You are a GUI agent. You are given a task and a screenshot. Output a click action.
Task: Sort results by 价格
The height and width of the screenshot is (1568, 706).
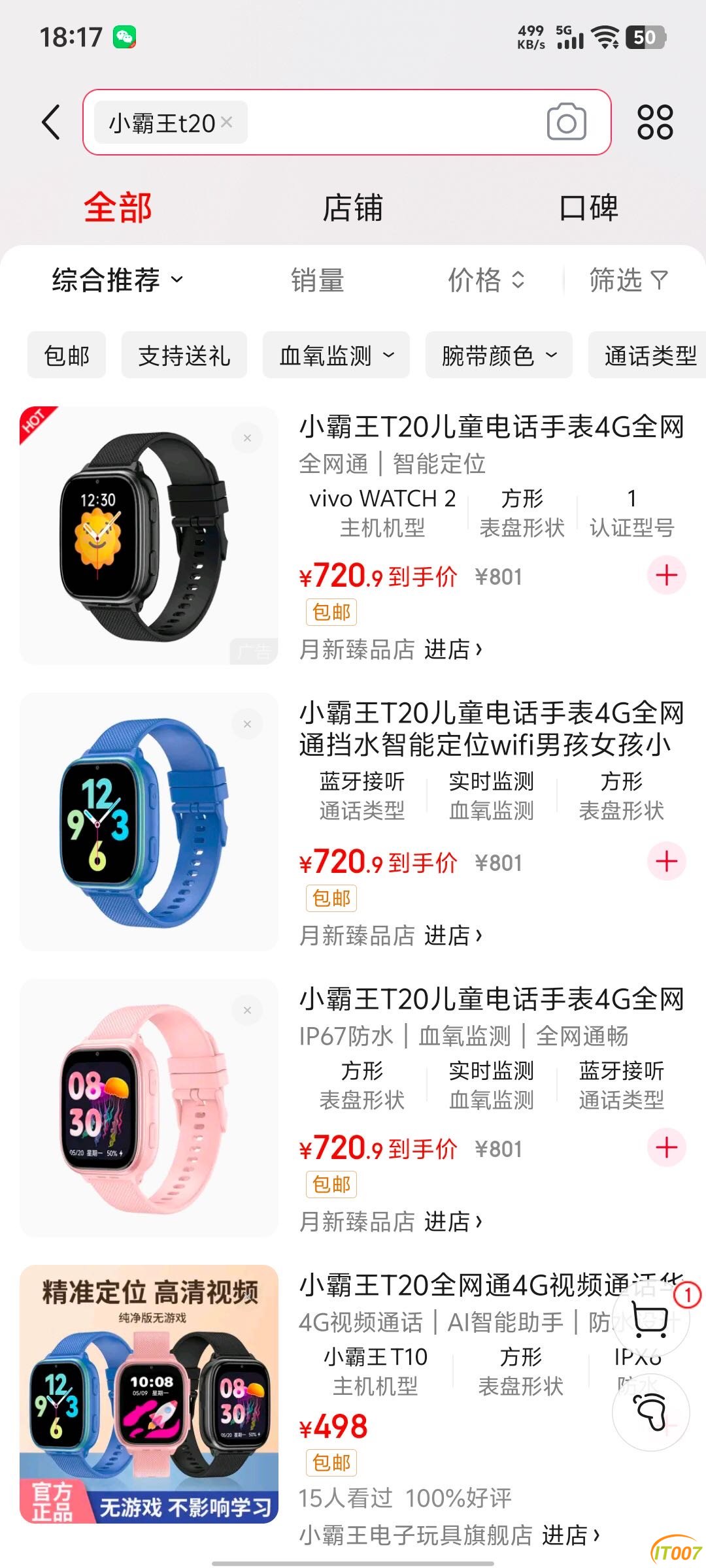486,280
